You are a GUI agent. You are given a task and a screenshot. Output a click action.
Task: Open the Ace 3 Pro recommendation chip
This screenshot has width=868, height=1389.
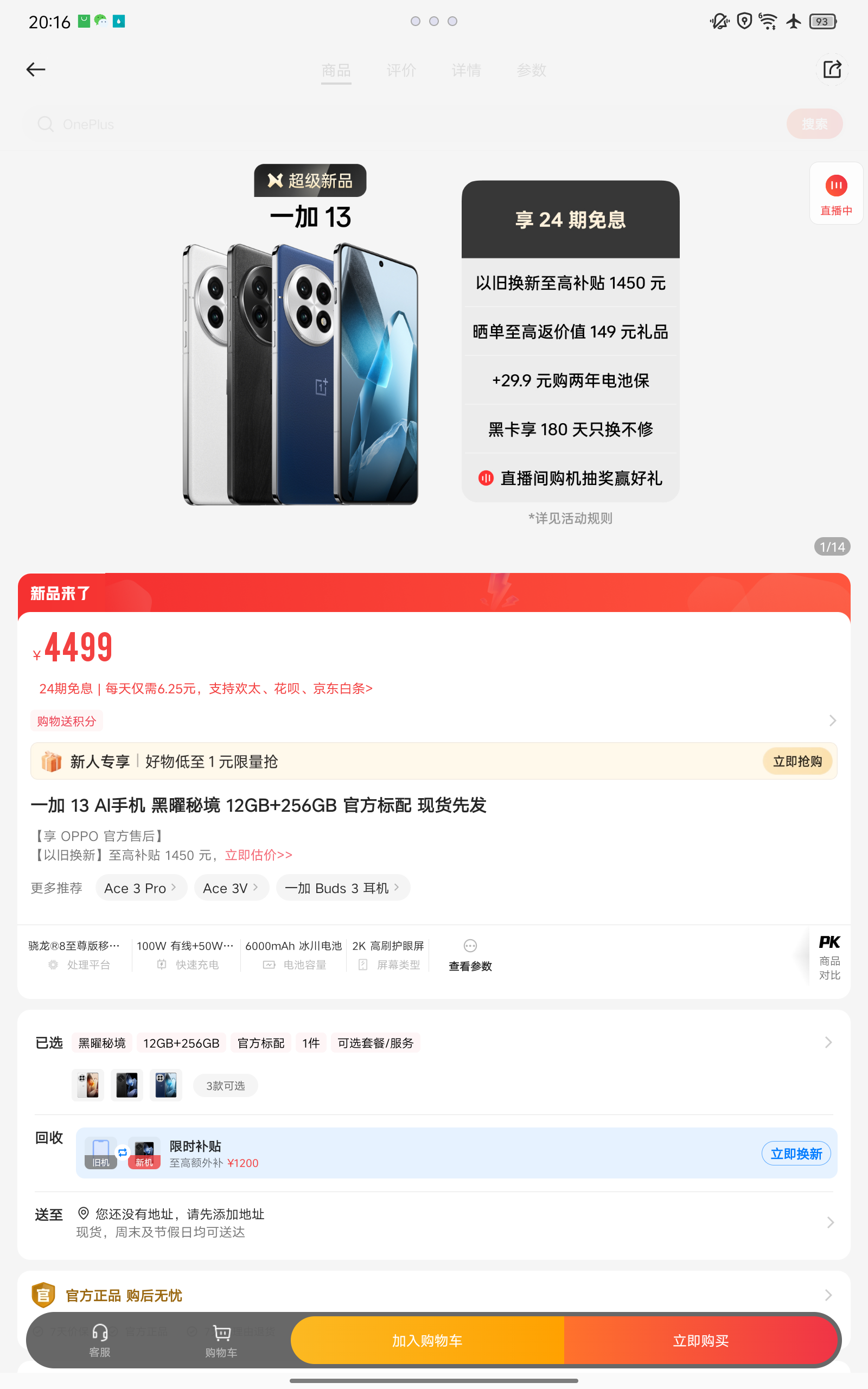pos(141,887)
